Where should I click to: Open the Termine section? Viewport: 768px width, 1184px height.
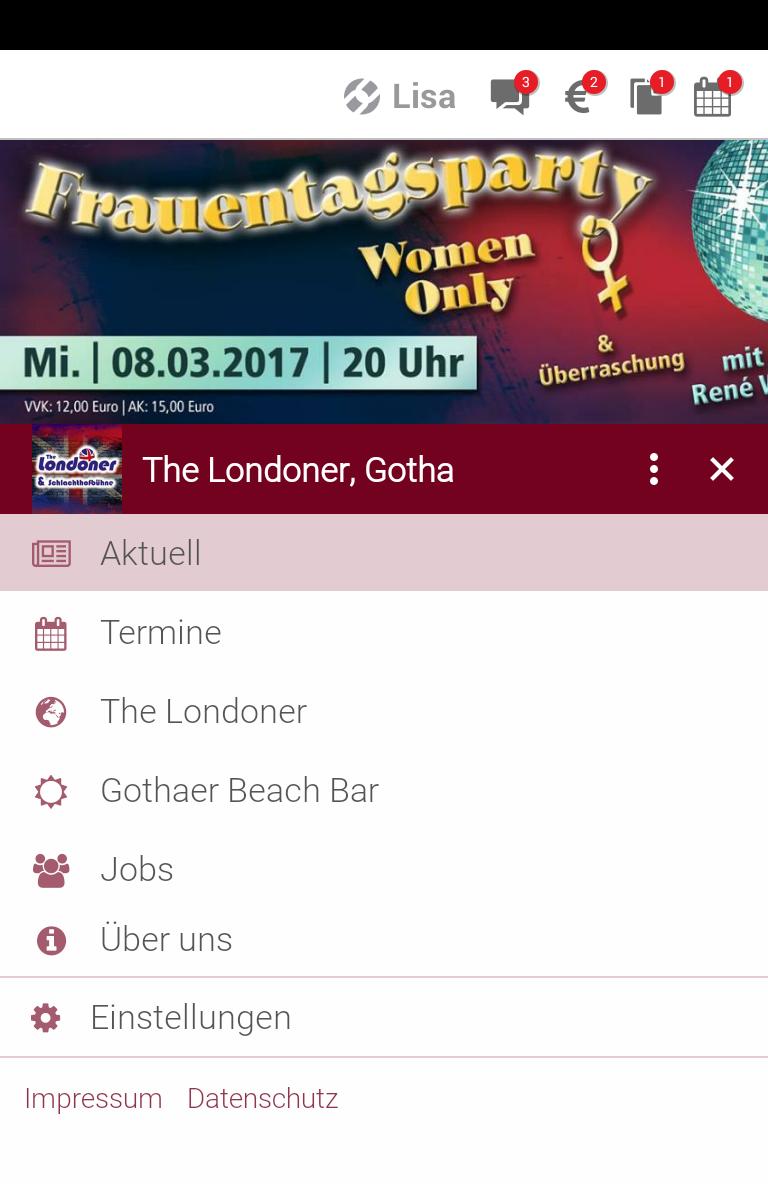(160, 632)
